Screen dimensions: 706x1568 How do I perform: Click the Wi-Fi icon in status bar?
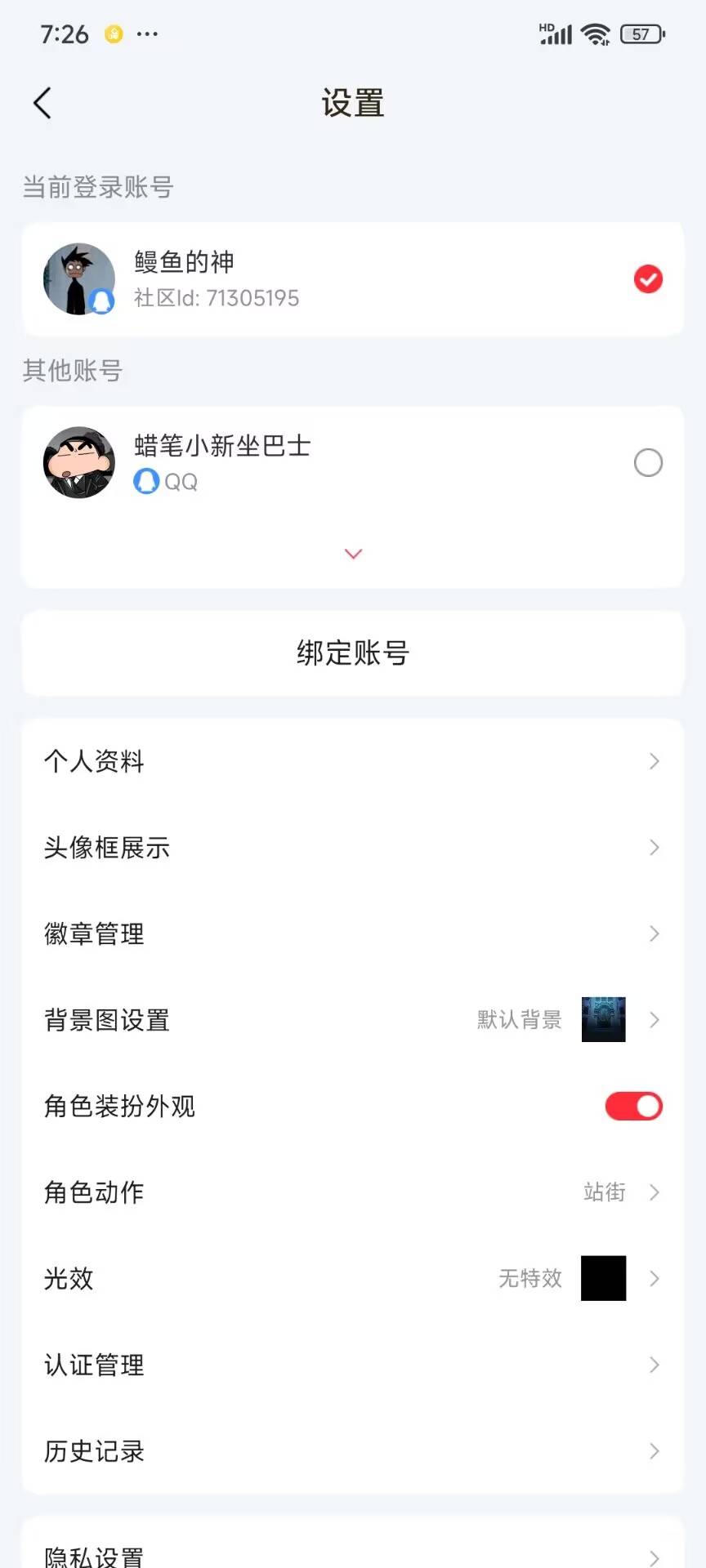[x=594, y=33]
